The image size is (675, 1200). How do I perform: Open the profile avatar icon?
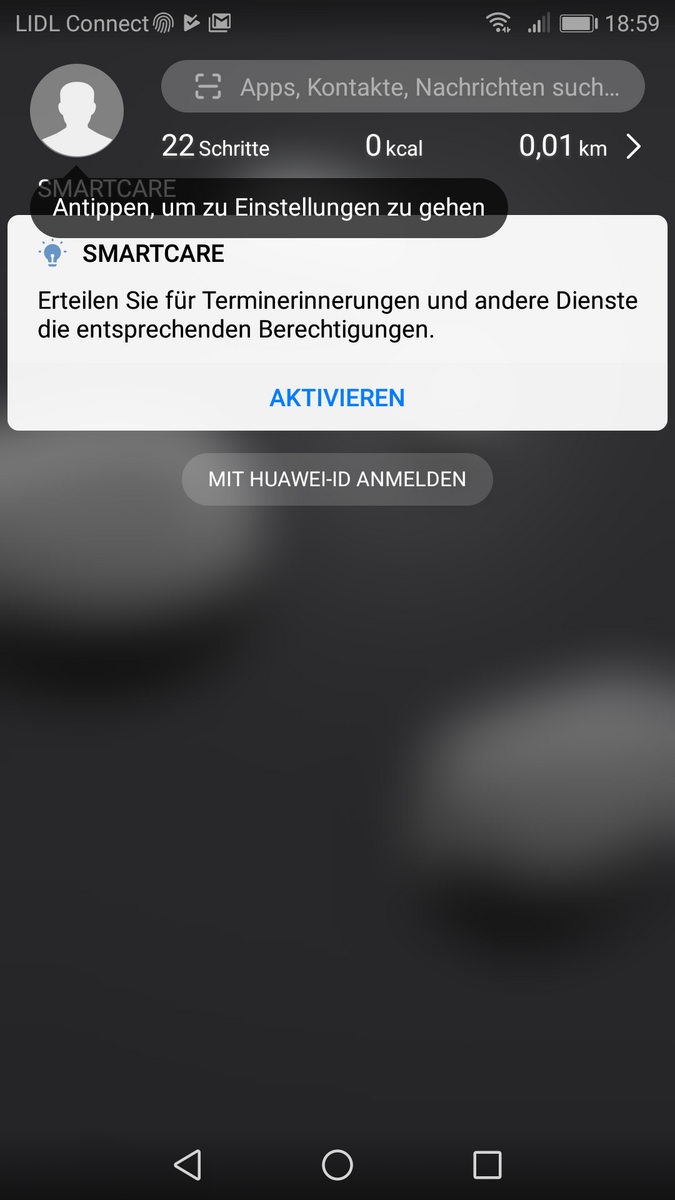point(77,110)
